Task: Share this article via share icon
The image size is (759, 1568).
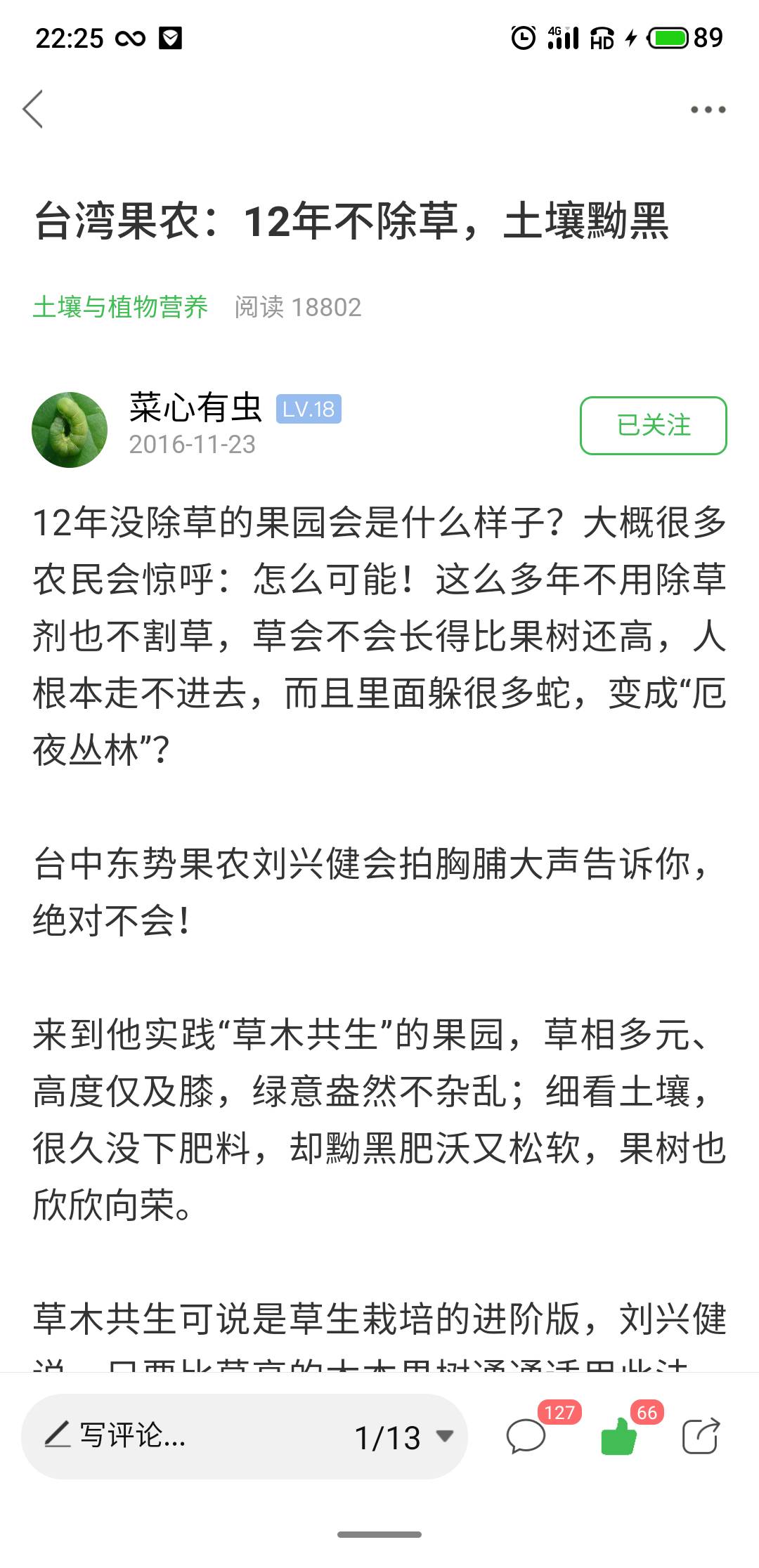Action: (x=701, y=1436)
